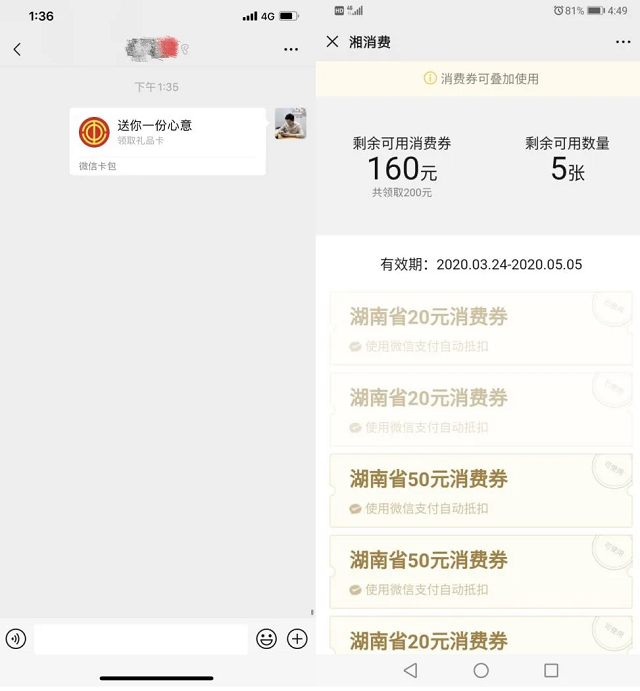Viewport: 640px width, 691px height.
Task: Open Android recent apps
Action: (551, 670)
